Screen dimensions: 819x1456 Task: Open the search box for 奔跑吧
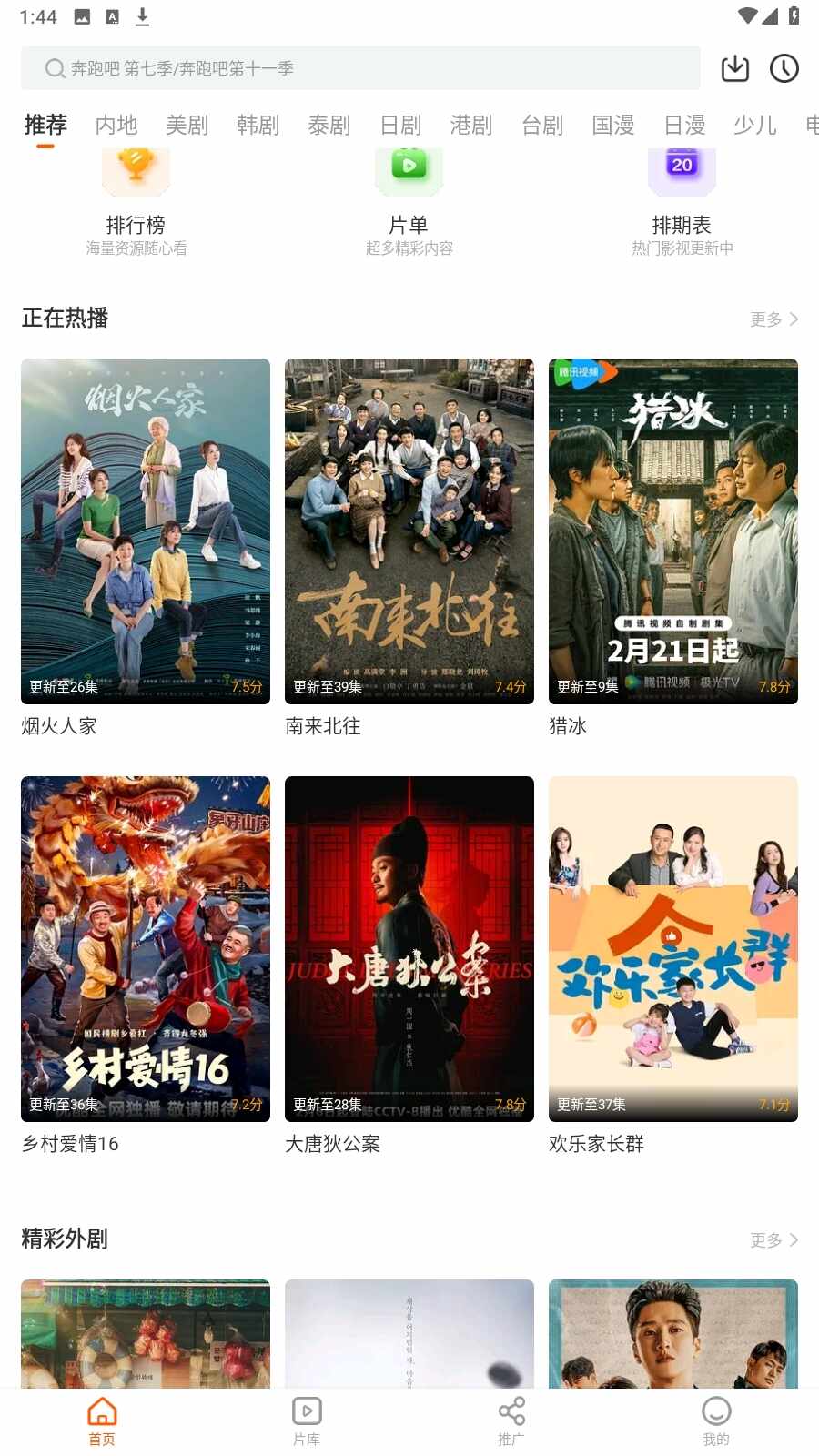click(359, 68)
